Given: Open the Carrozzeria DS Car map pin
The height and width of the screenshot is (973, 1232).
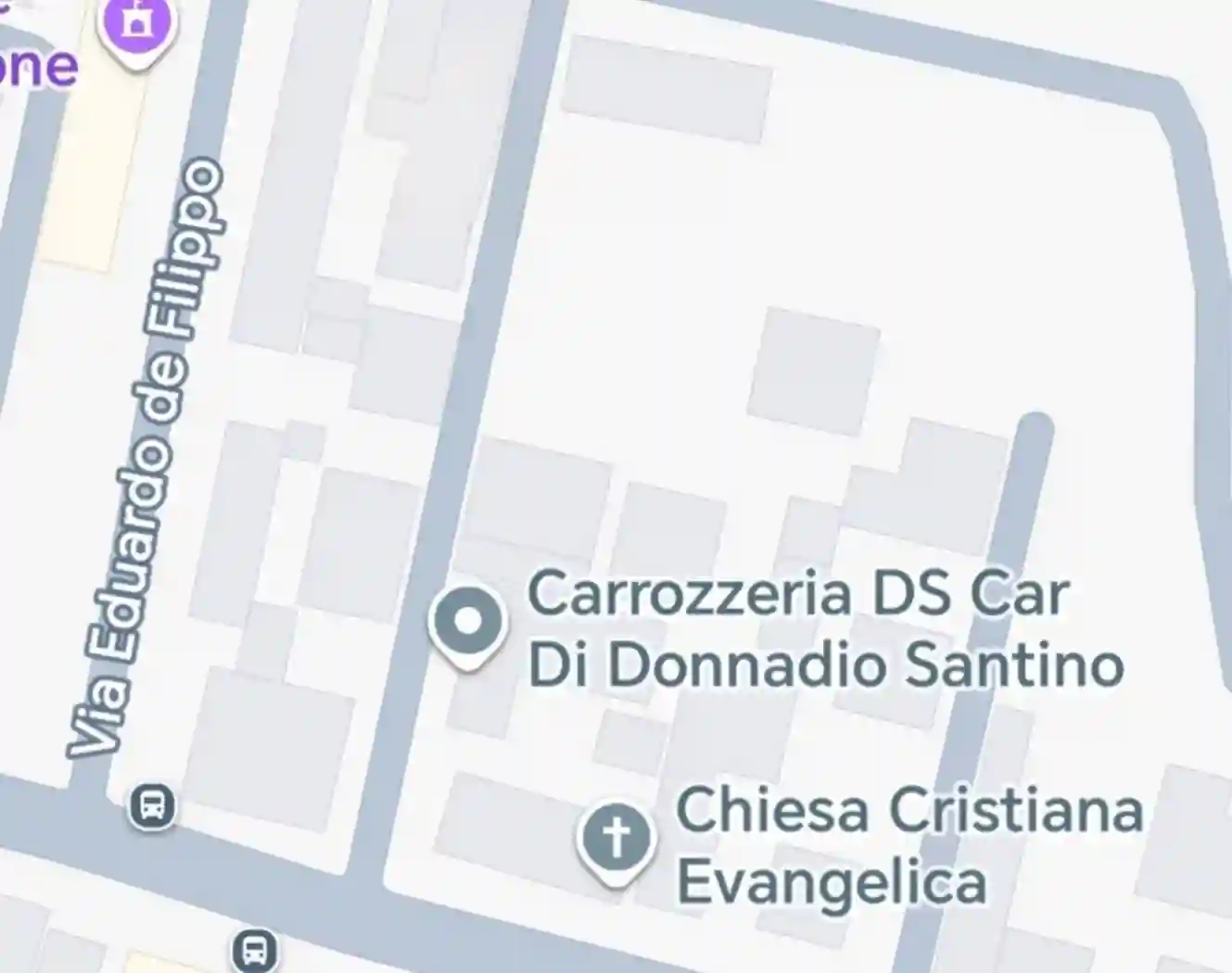Looking at the screenshot, I should coord(468,622).
